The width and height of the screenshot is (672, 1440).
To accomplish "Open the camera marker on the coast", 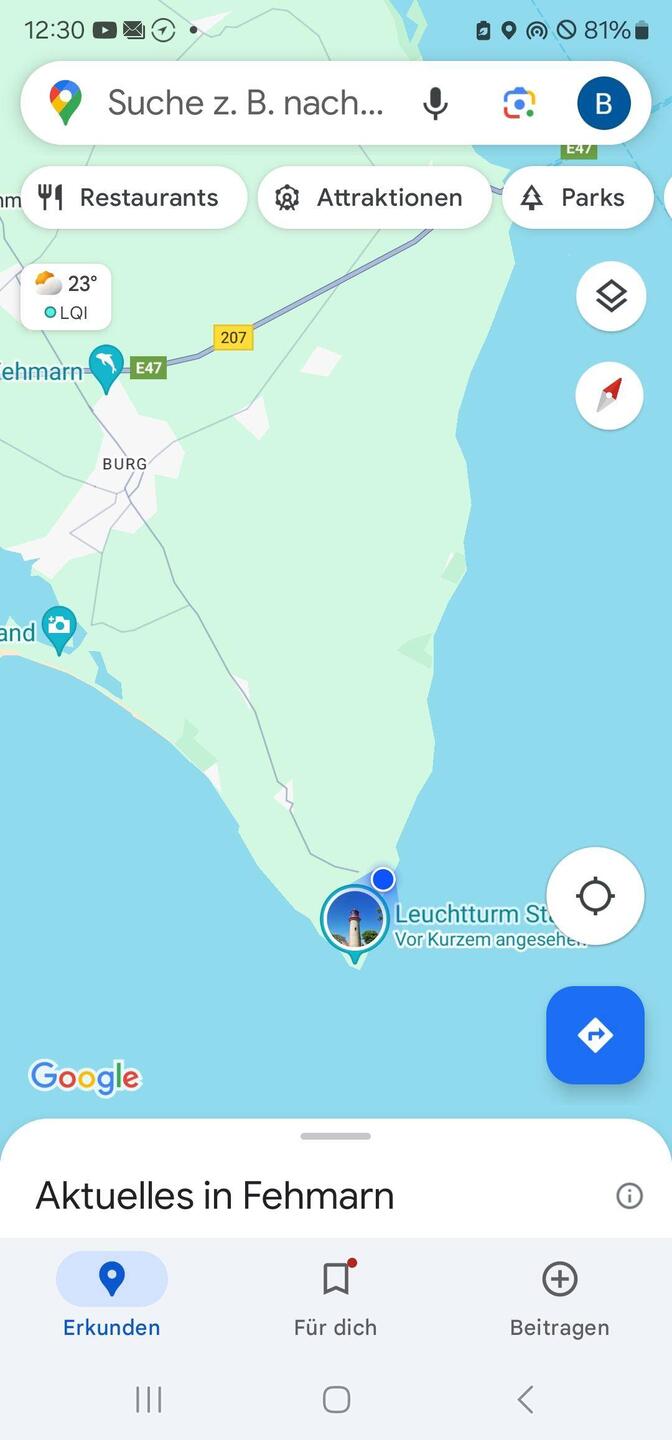I will (x=59, y=627).
